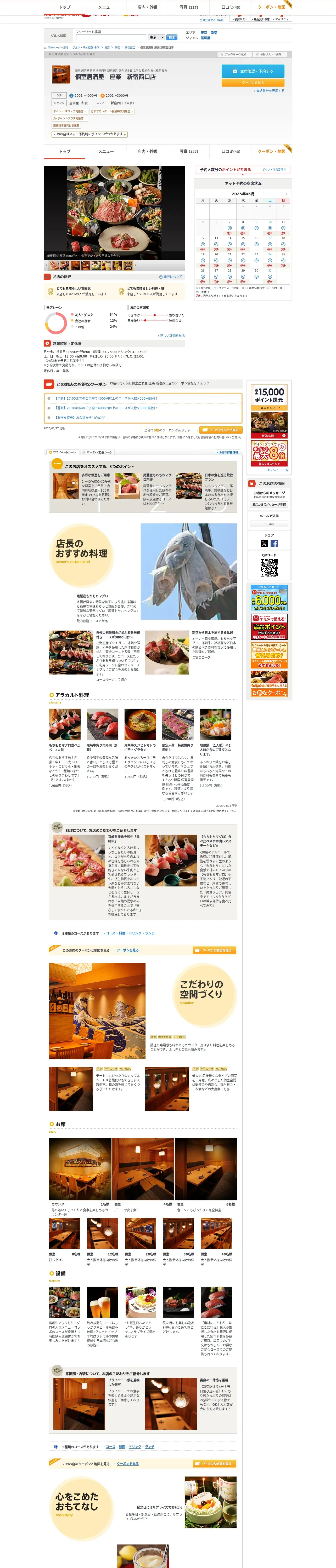Open the 東京 area dropdown
The width and height of the screenshot is (336, 1568).
pyautogui.click(x=157, y=37)
